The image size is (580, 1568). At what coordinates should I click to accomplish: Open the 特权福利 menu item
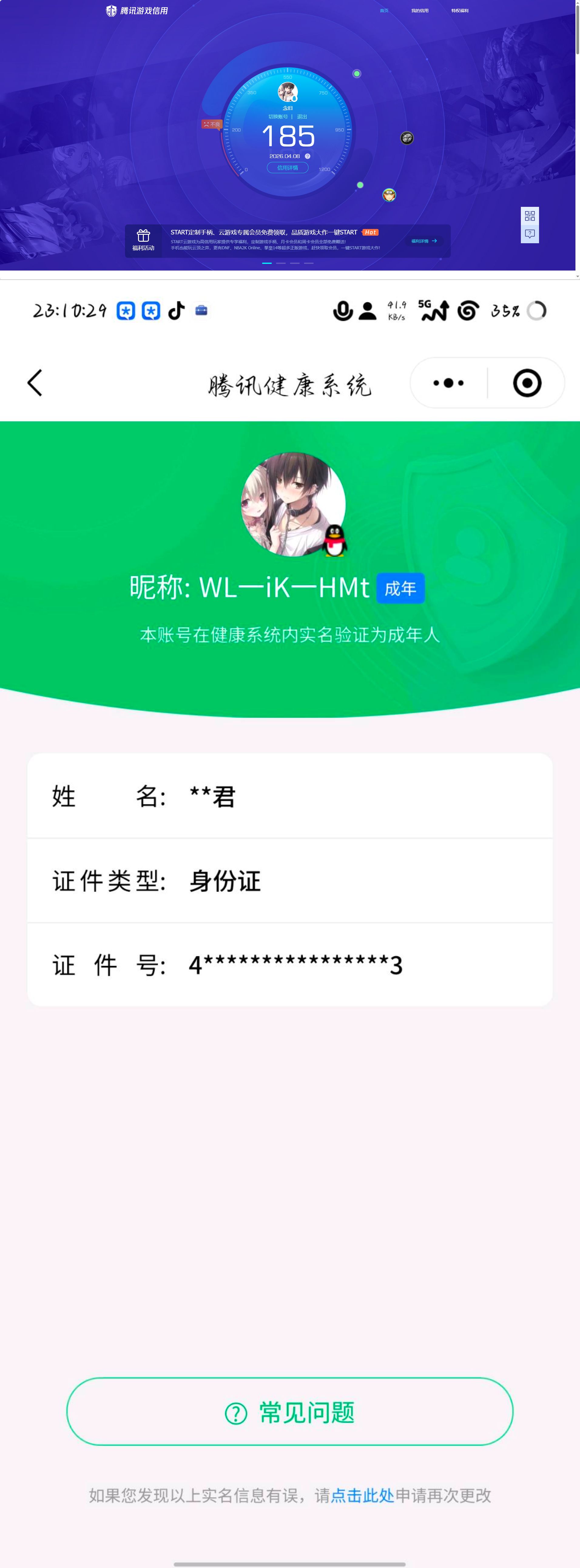(x=460, y=10)
